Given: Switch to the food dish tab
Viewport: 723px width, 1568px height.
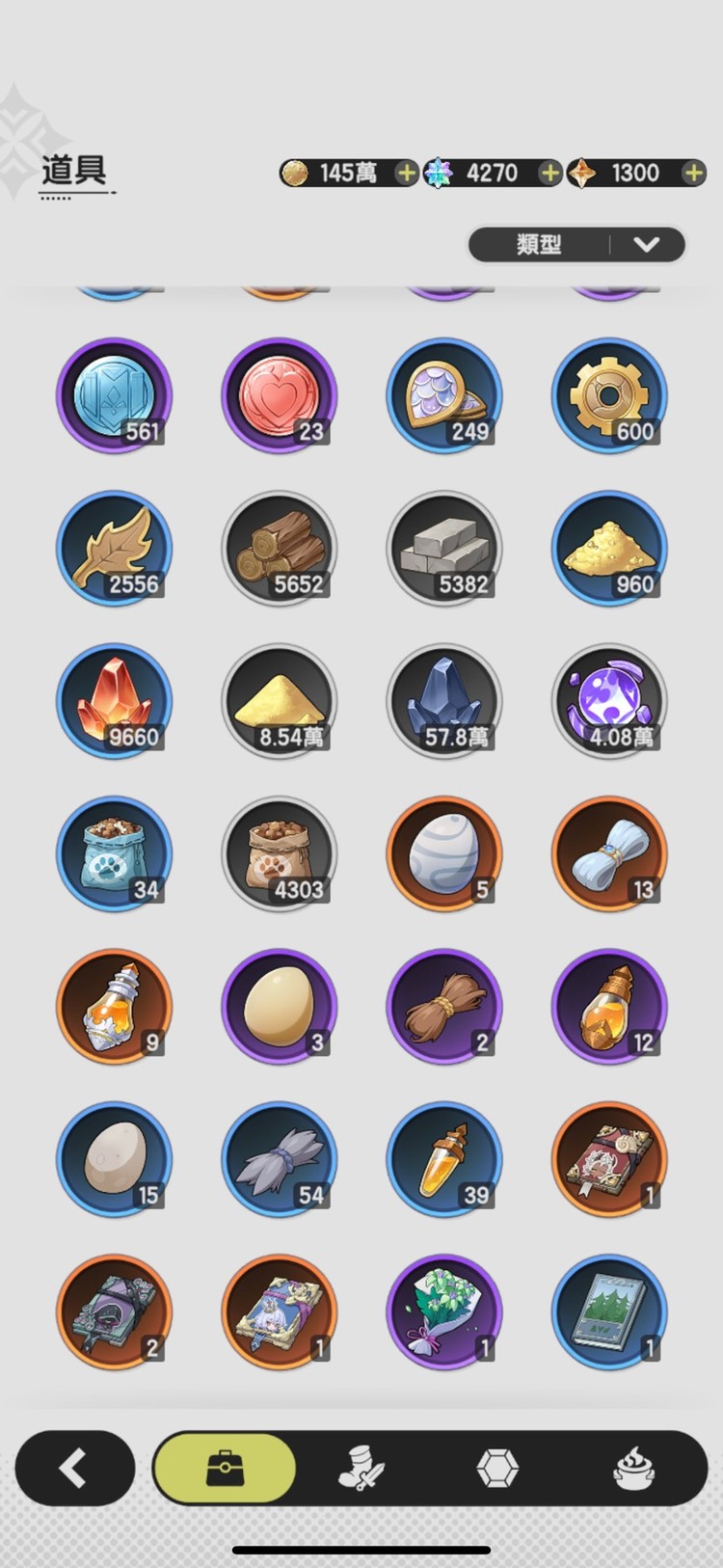Looking at the screenshot, I should tap(634, 1469).
